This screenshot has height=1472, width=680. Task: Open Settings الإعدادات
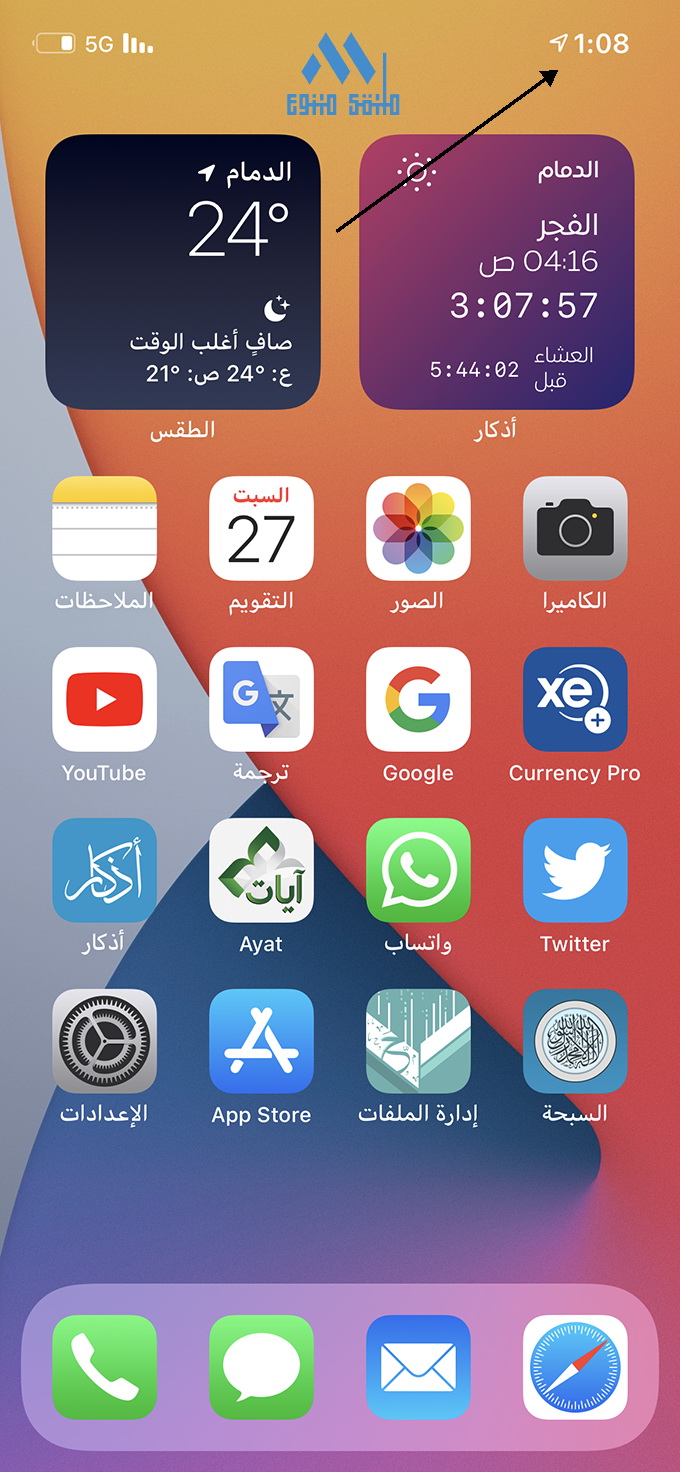tap(105, 1041)
